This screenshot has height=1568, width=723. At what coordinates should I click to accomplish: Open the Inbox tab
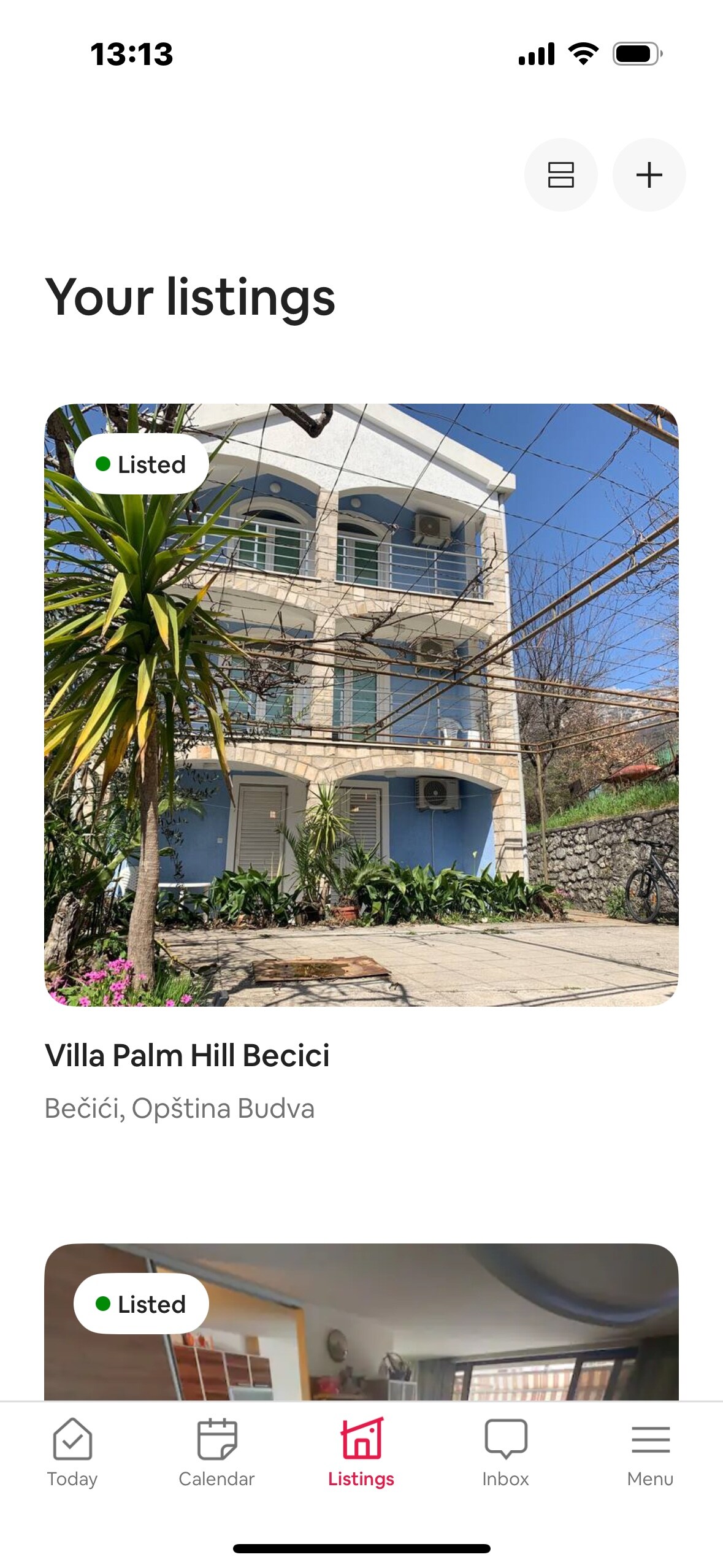pos(505,1451)
